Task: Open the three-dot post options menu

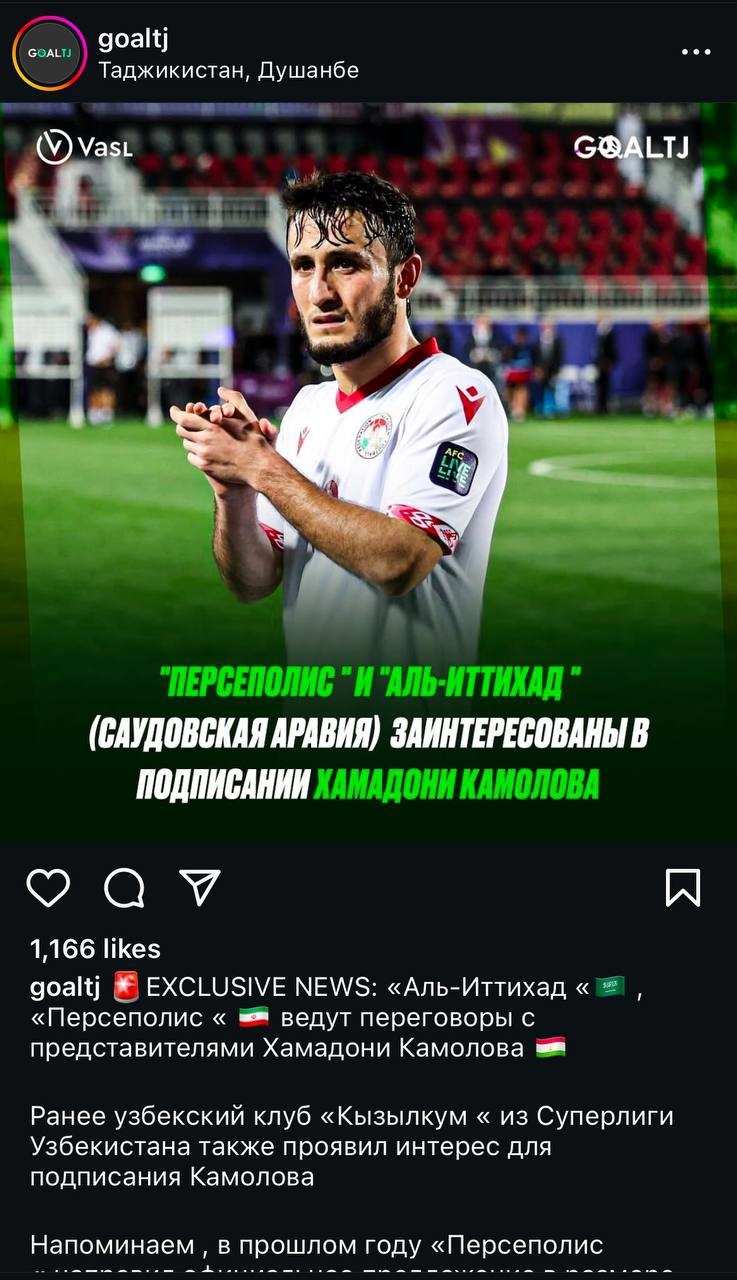Action: [x=696, y=52]
